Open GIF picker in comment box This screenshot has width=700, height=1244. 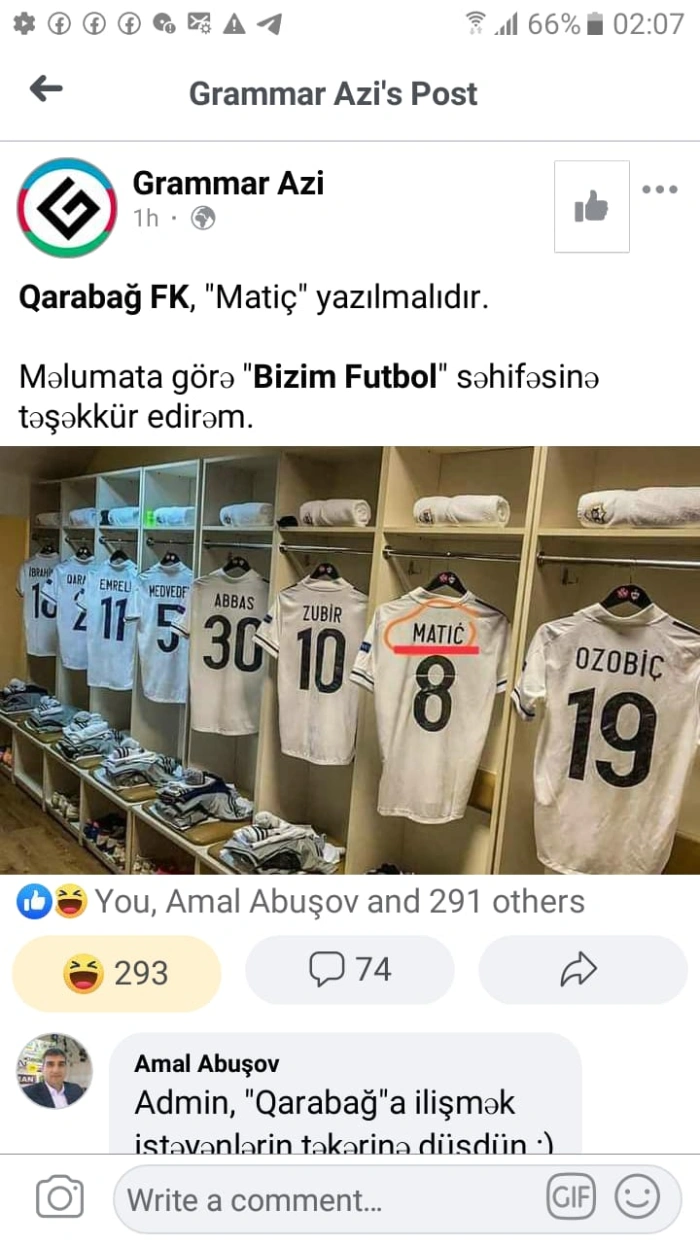tap(571, 1198)
